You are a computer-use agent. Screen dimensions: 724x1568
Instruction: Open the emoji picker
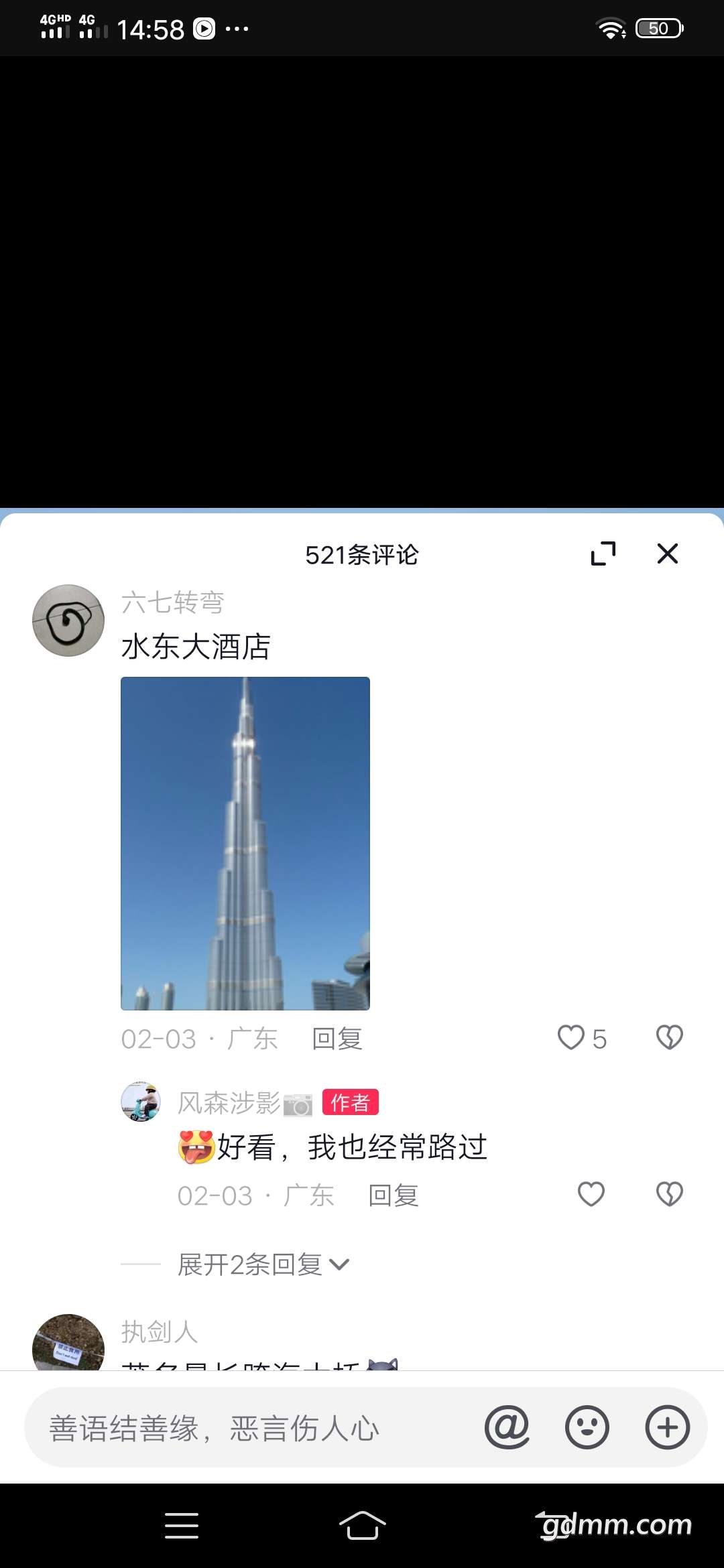pos(587,1428)
